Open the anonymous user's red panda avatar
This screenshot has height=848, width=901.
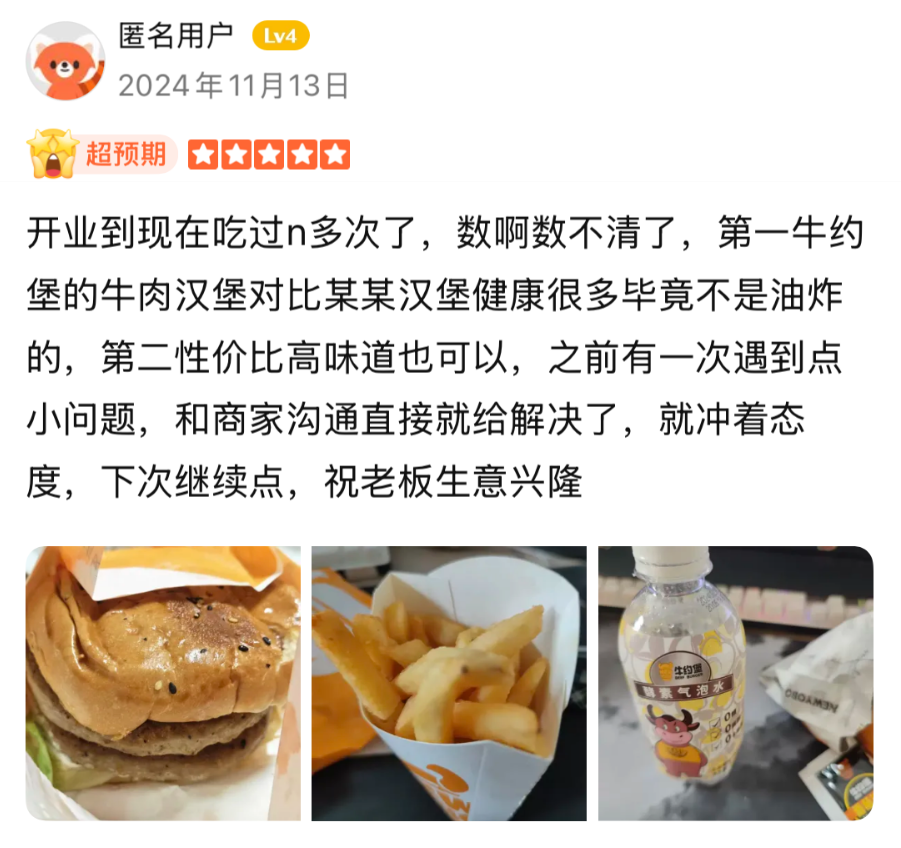point(65,61)
